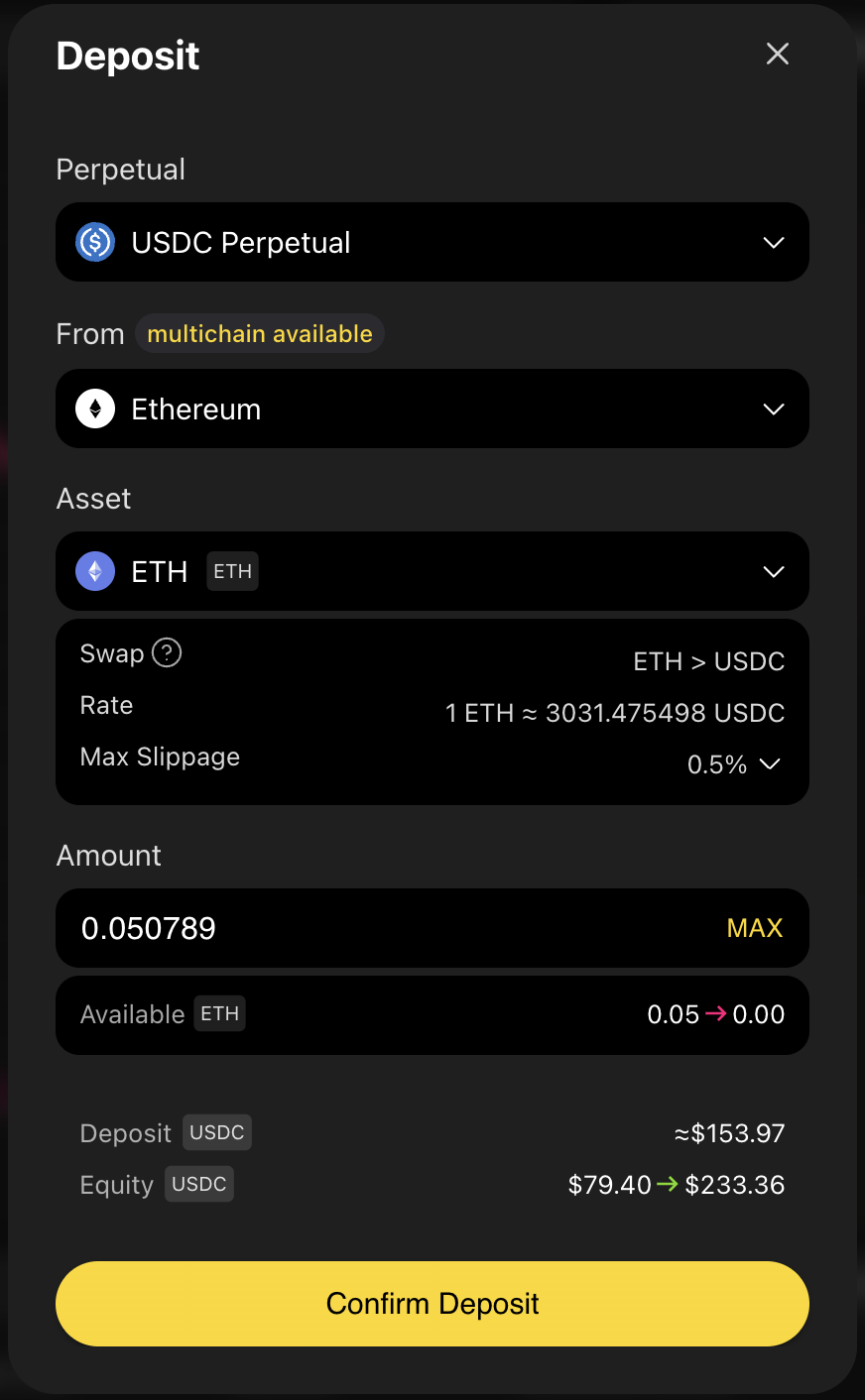Click the ETH > USDC swap pair label

tap(708, 660)
